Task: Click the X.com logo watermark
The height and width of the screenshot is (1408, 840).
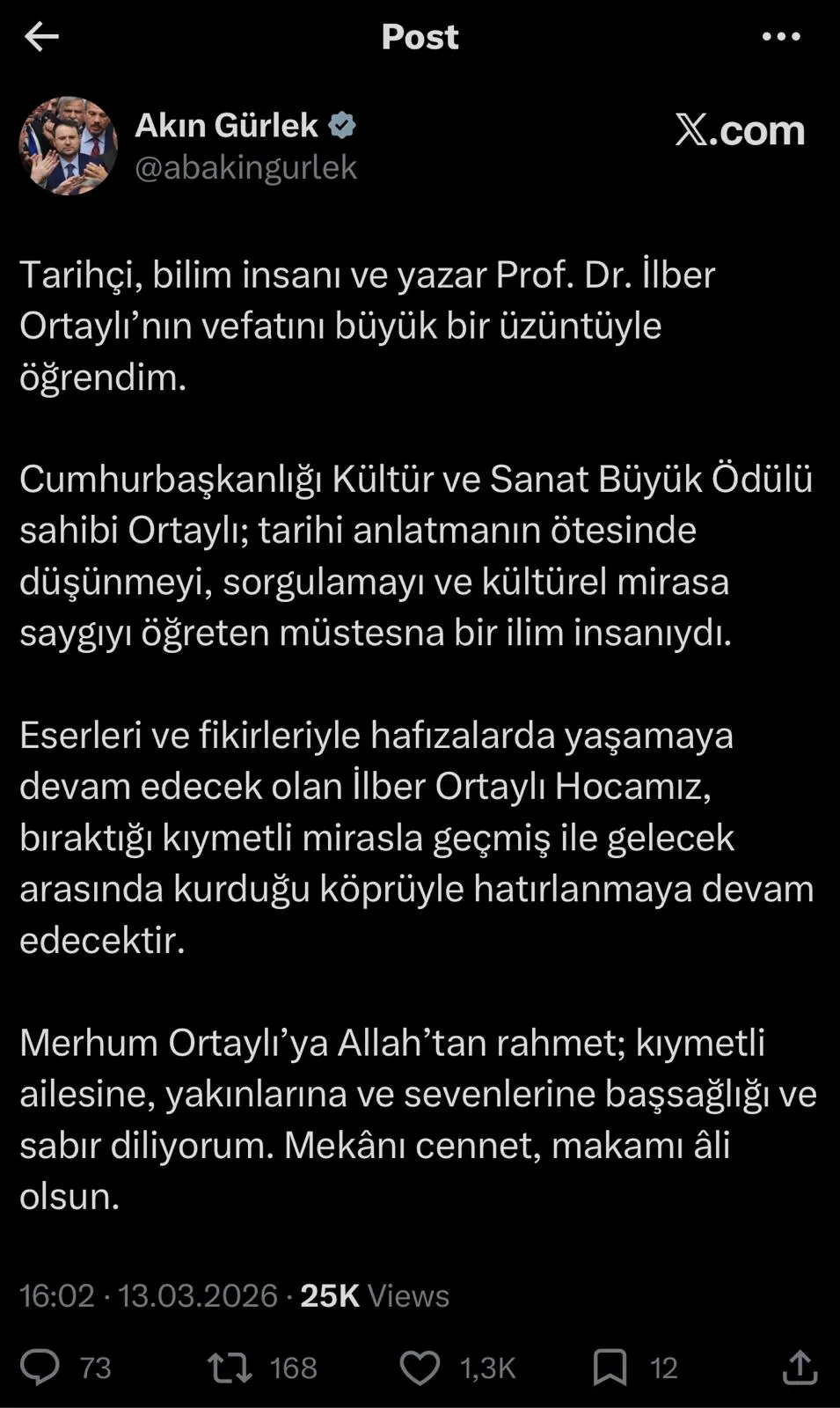Action: point(737,130)
